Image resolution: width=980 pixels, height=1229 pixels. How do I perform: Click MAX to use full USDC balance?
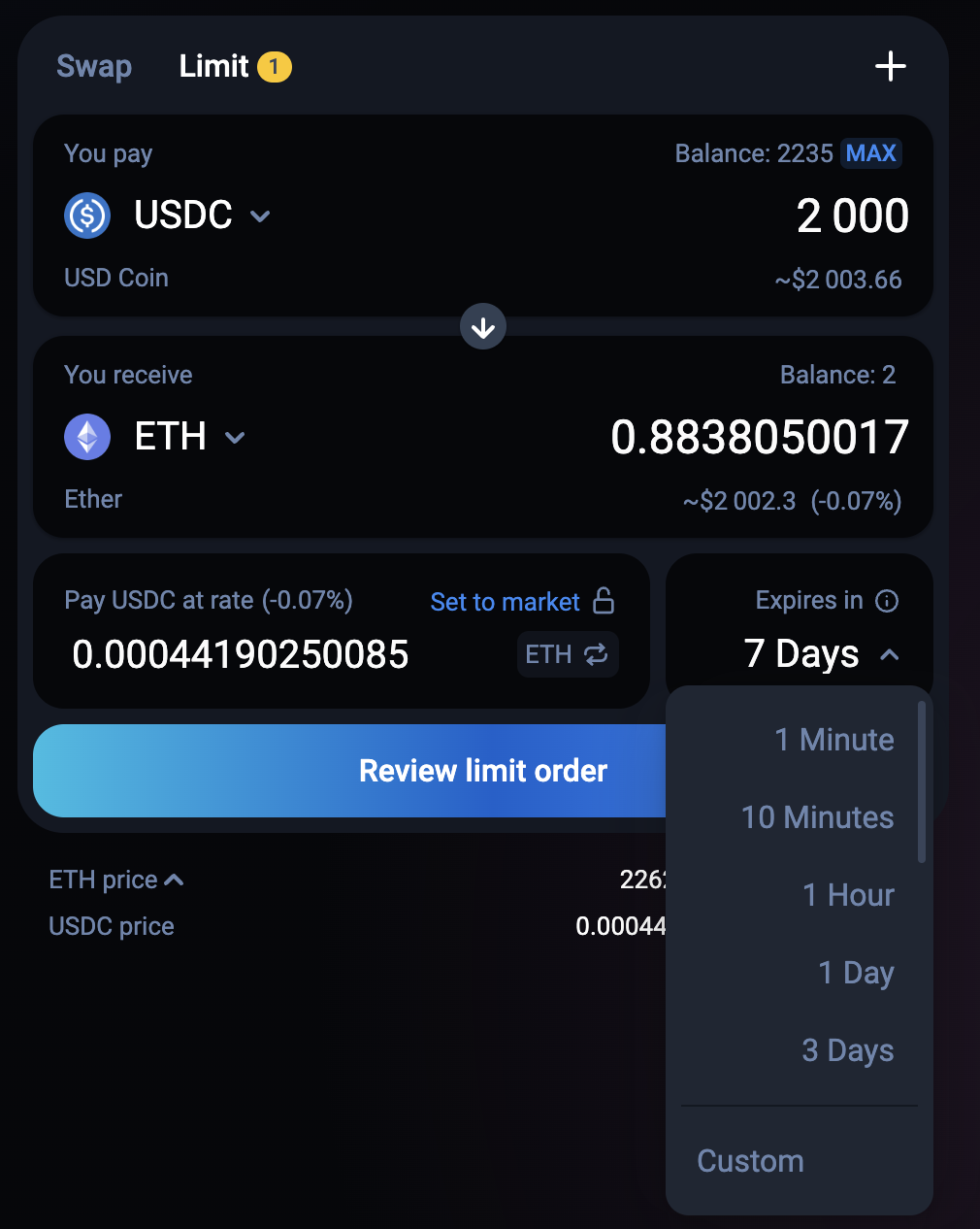[x=869, y=153]
